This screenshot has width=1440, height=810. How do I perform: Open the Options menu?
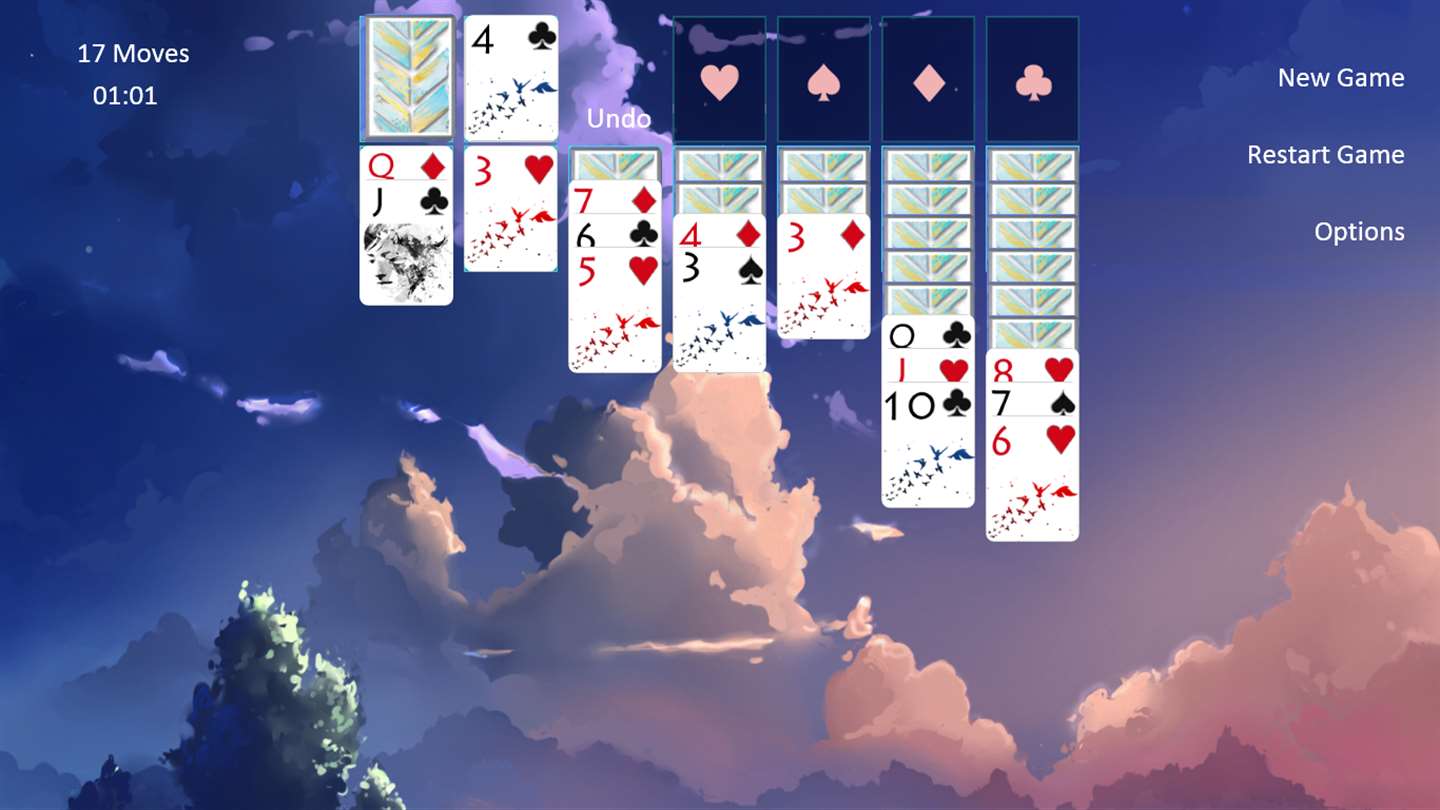point(1358,232)
